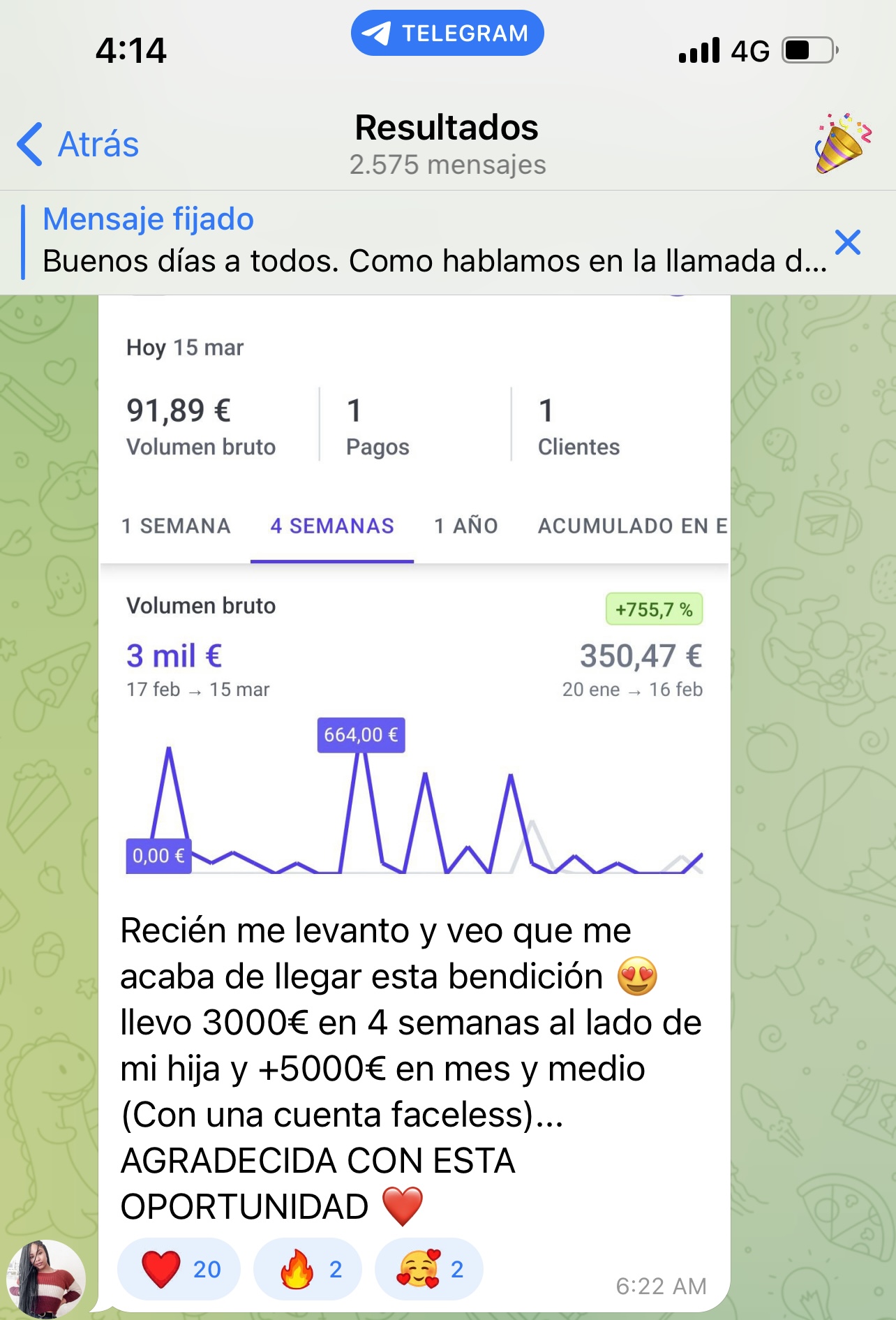Open the Resultados chat info header
Image resolution: width=896 pixels, height=1320 pixels.
click(x=447, y=144)
